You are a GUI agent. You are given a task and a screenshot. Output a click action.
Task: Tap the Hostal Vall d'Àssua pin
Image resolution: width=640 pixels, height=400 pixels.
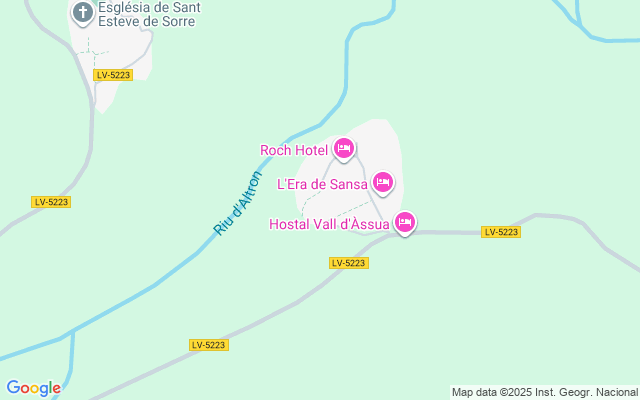[x=404, y=222]
